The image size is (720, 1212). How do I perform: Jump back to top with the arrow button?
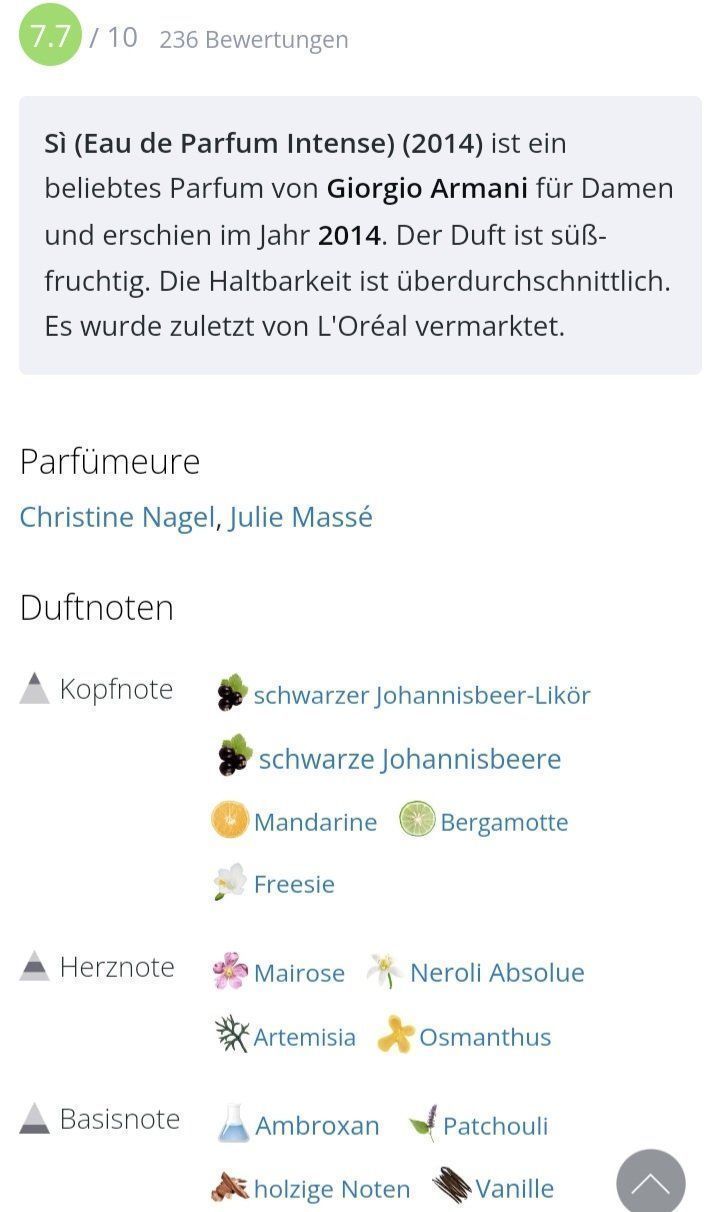click(651, 1182)
